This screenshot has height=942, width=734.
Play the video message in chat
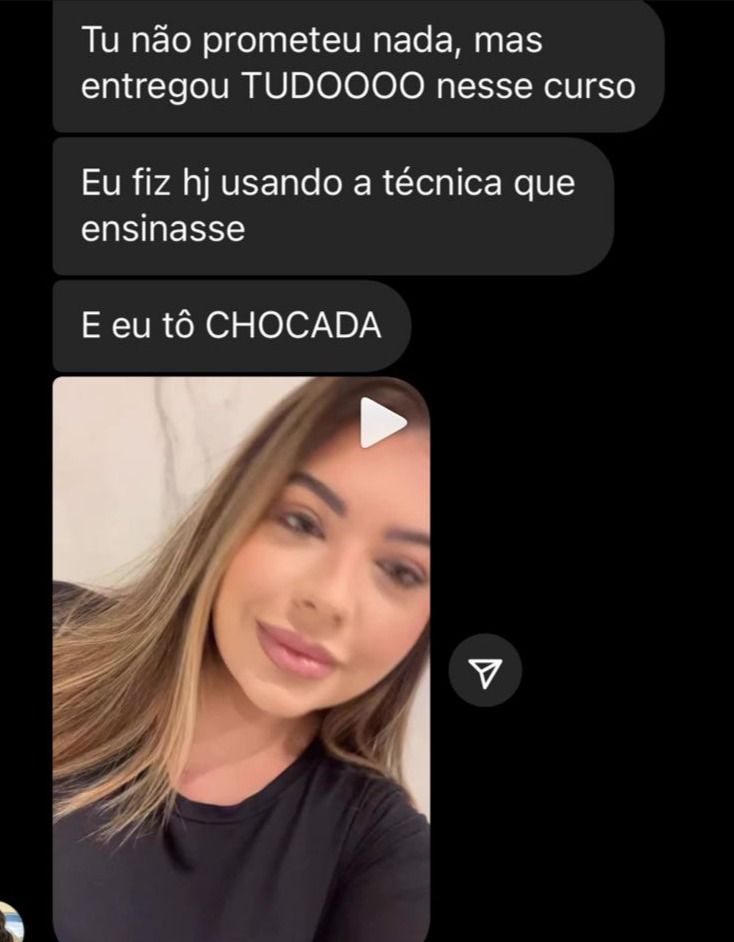382,423
